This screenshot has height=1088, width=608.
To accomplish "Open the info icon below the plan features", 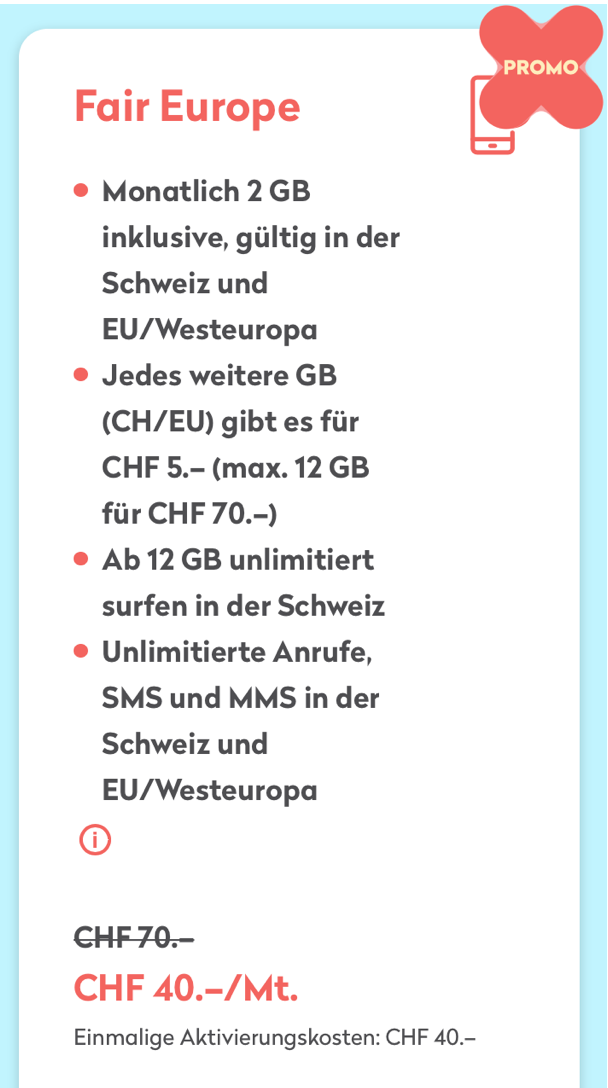I will pos(95,840).
